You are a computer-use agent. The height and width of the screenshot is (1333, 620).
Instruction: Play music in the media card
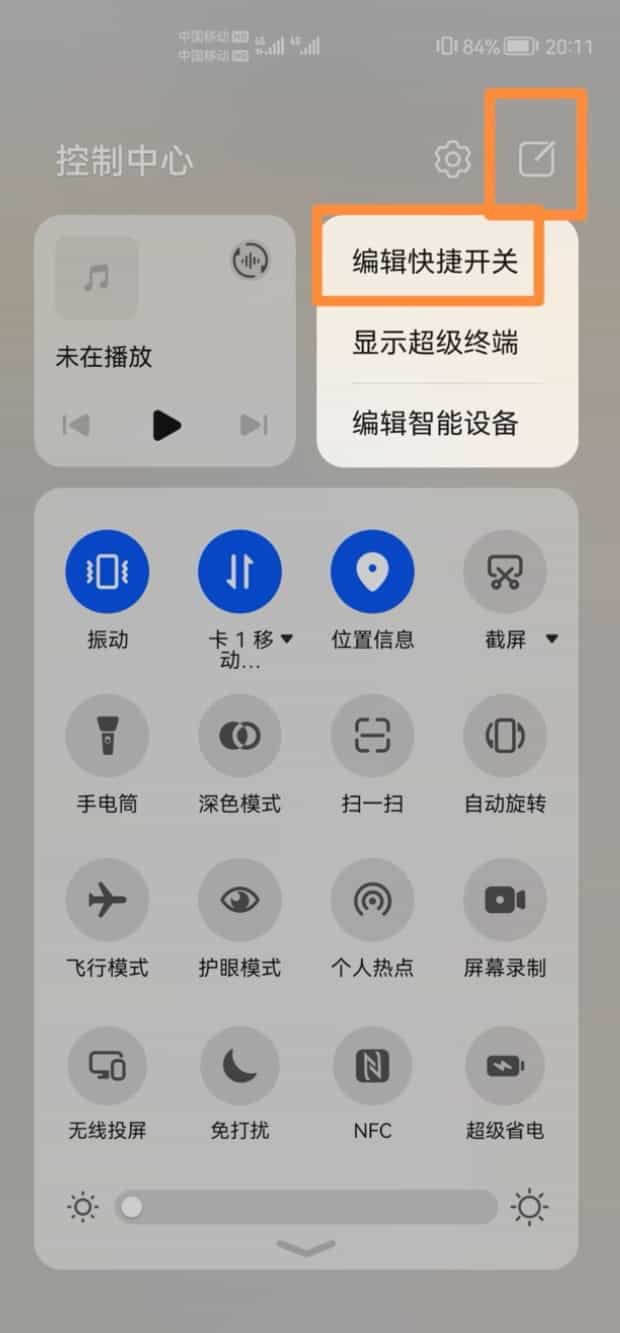[166, 425]
